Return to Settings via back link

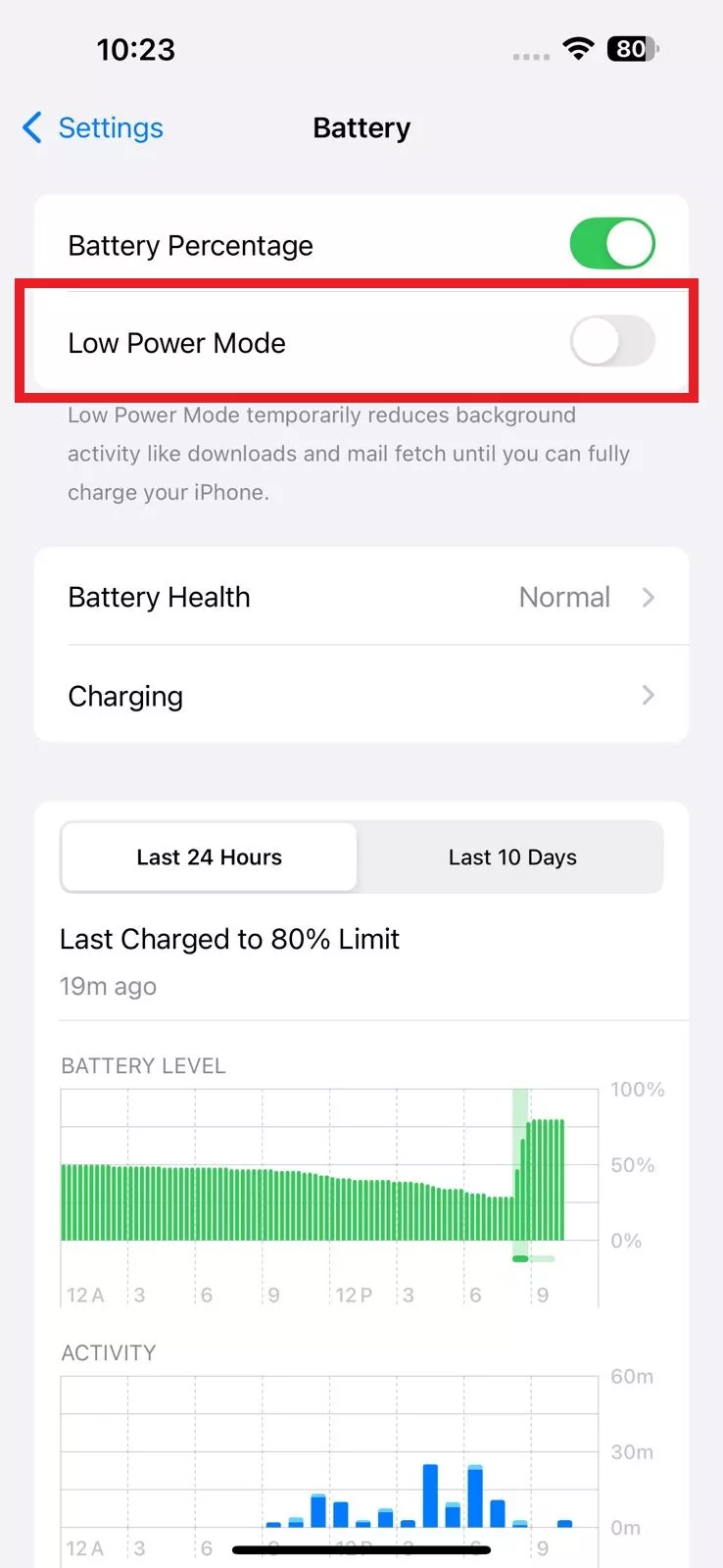[x=91, y=127]
